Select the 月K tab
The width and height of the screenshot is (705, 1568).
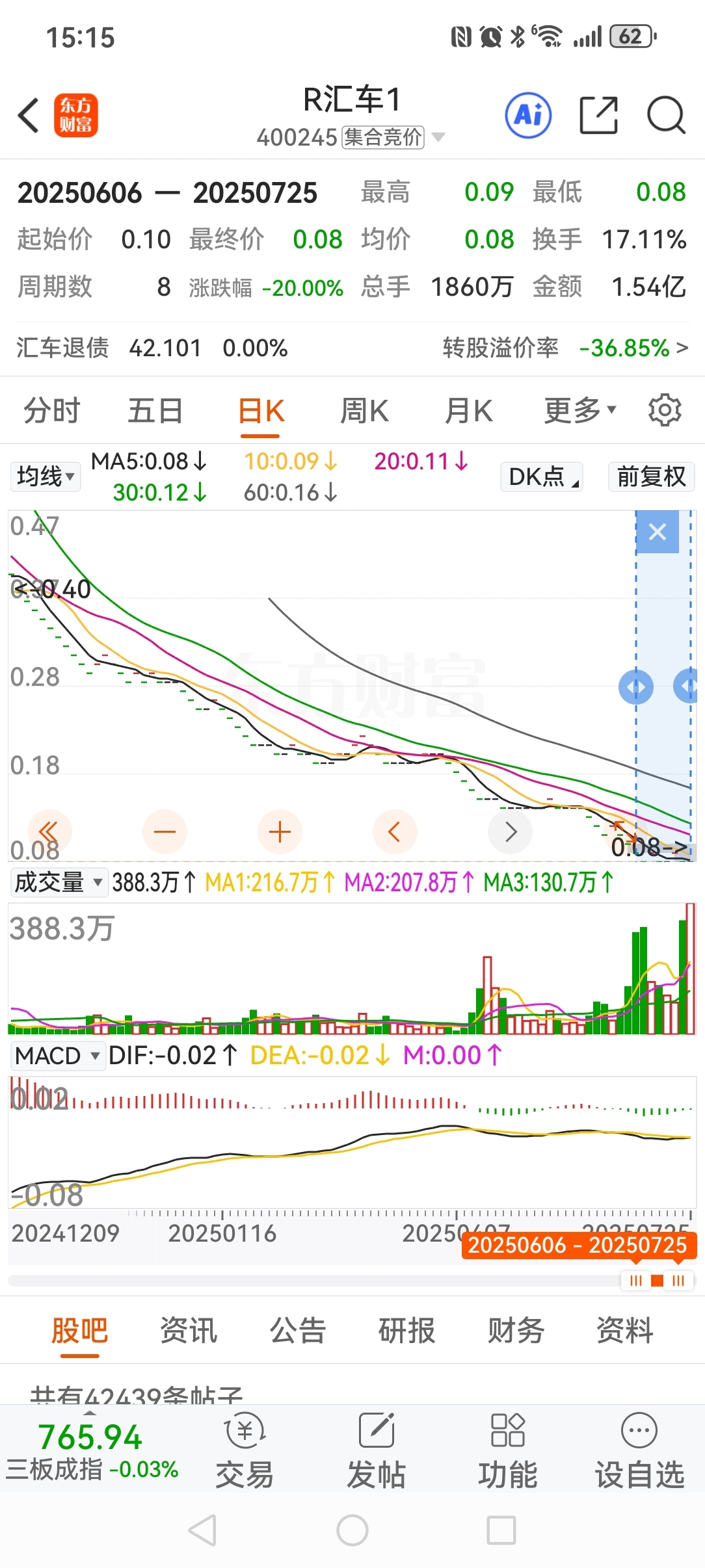coord(468,411)
